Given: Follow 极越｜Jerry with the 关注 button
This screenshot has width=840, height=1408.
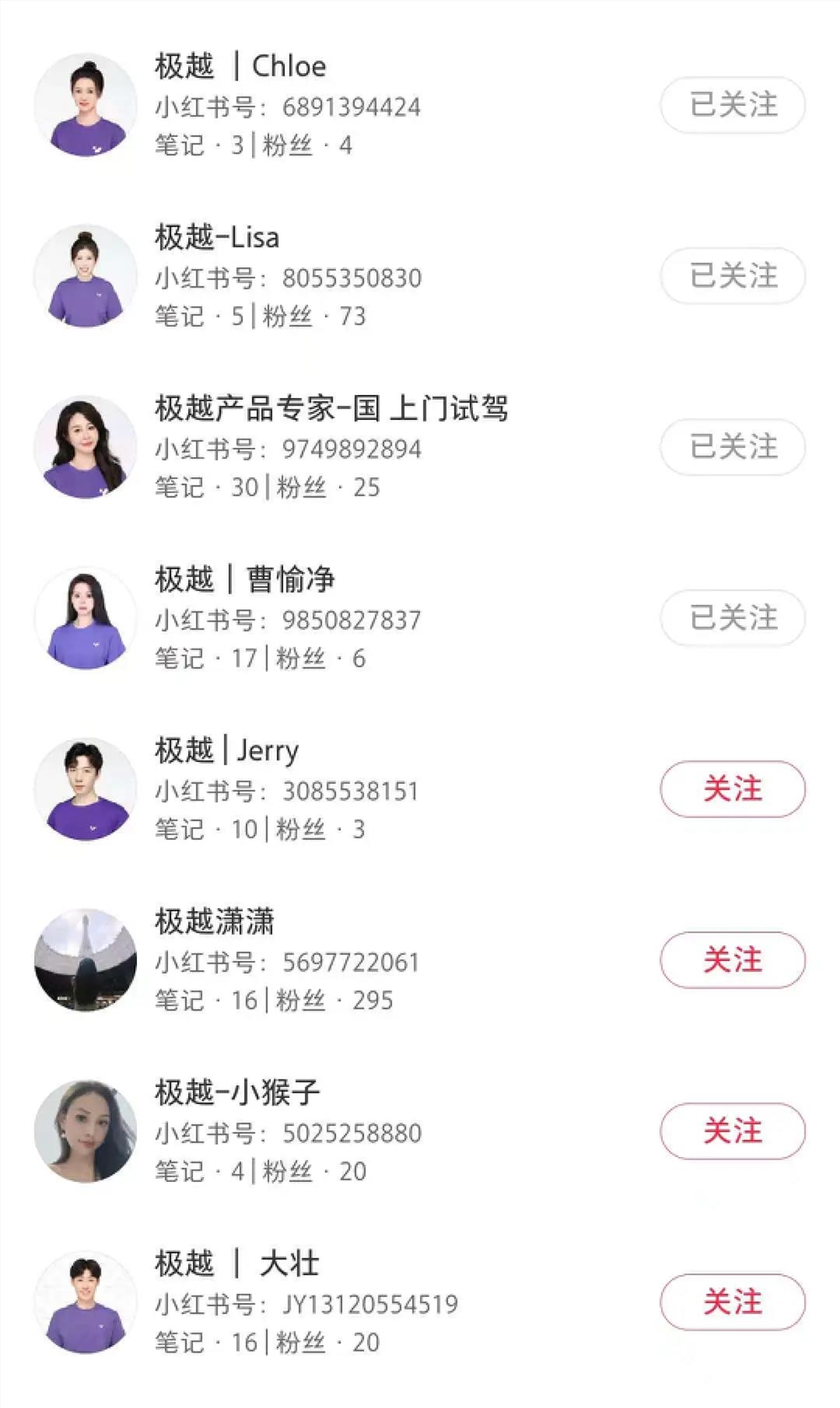Looking at the screenshot, I should tap(732, 789).
